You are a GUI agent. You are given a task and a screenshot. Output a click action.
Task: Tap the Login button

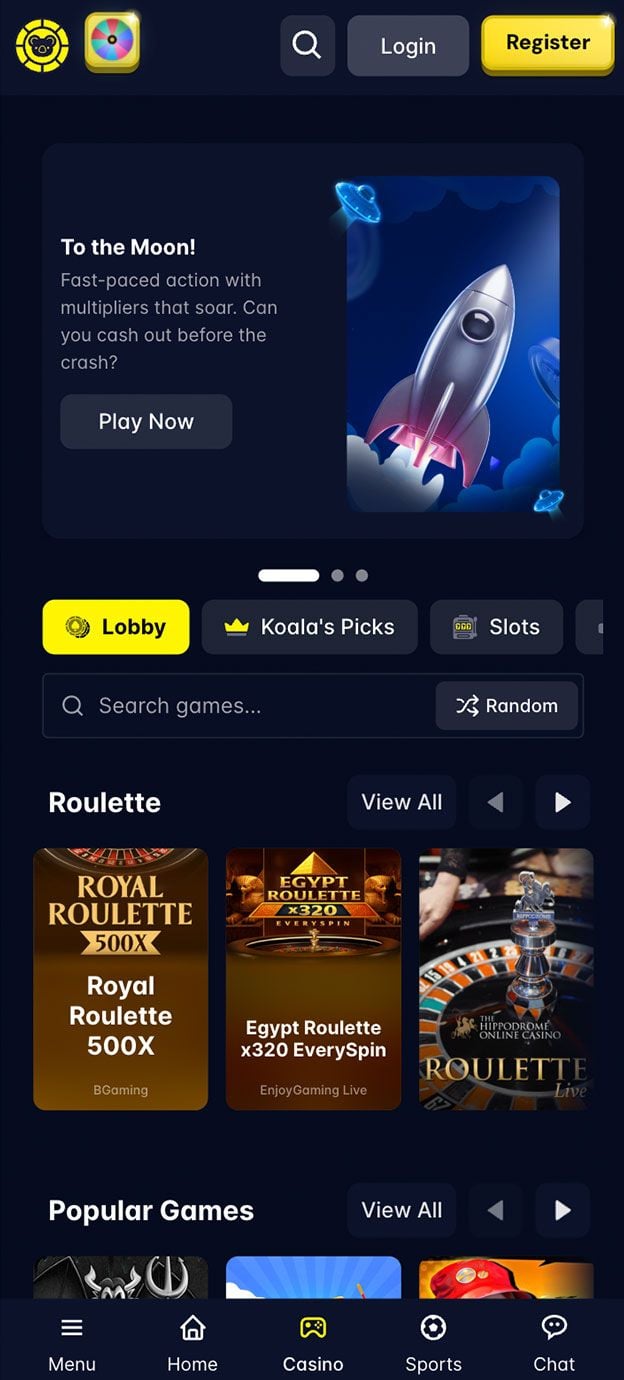coord(408,46)
